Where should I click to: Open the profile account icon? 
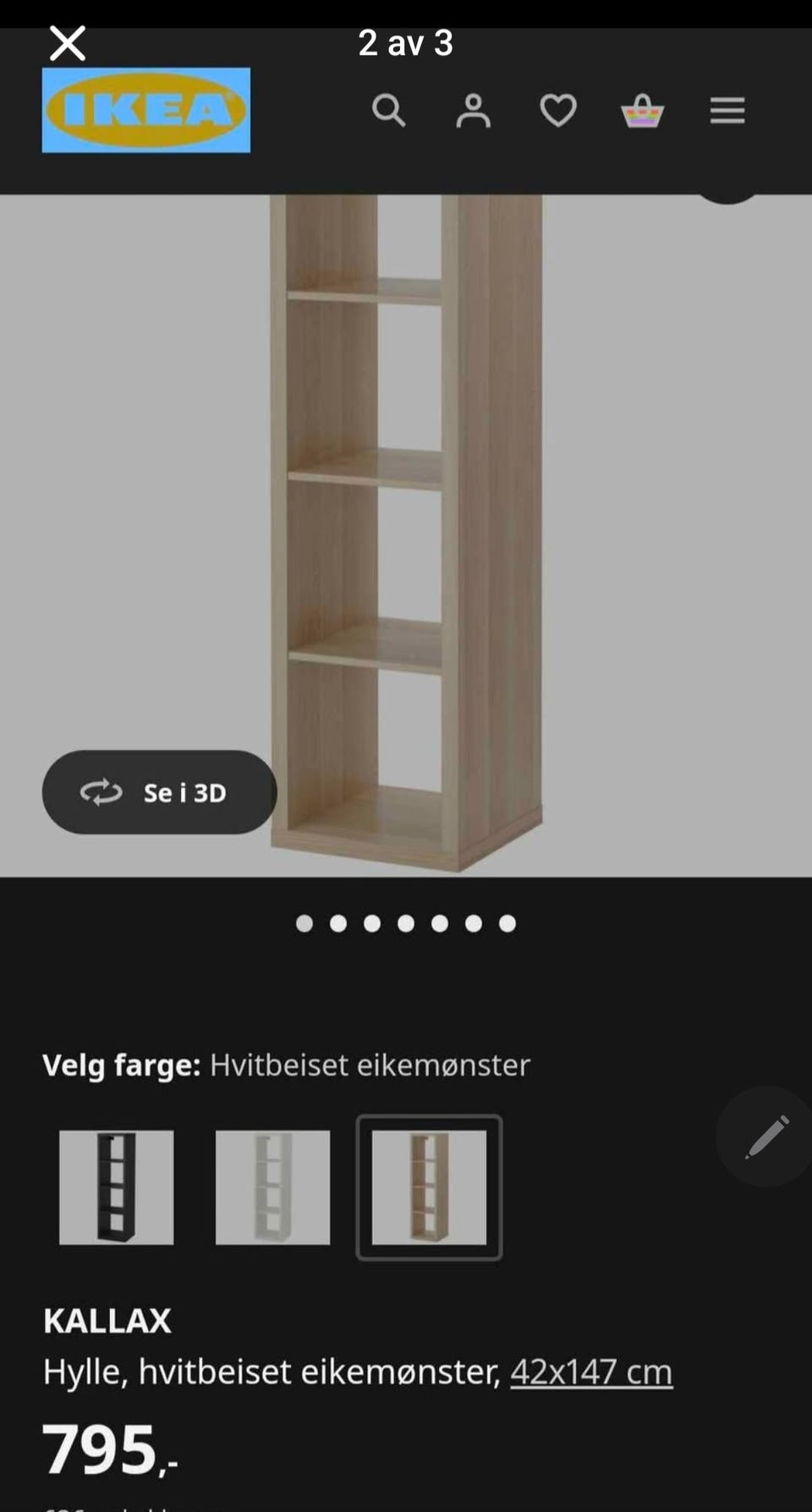pos(473,110)
